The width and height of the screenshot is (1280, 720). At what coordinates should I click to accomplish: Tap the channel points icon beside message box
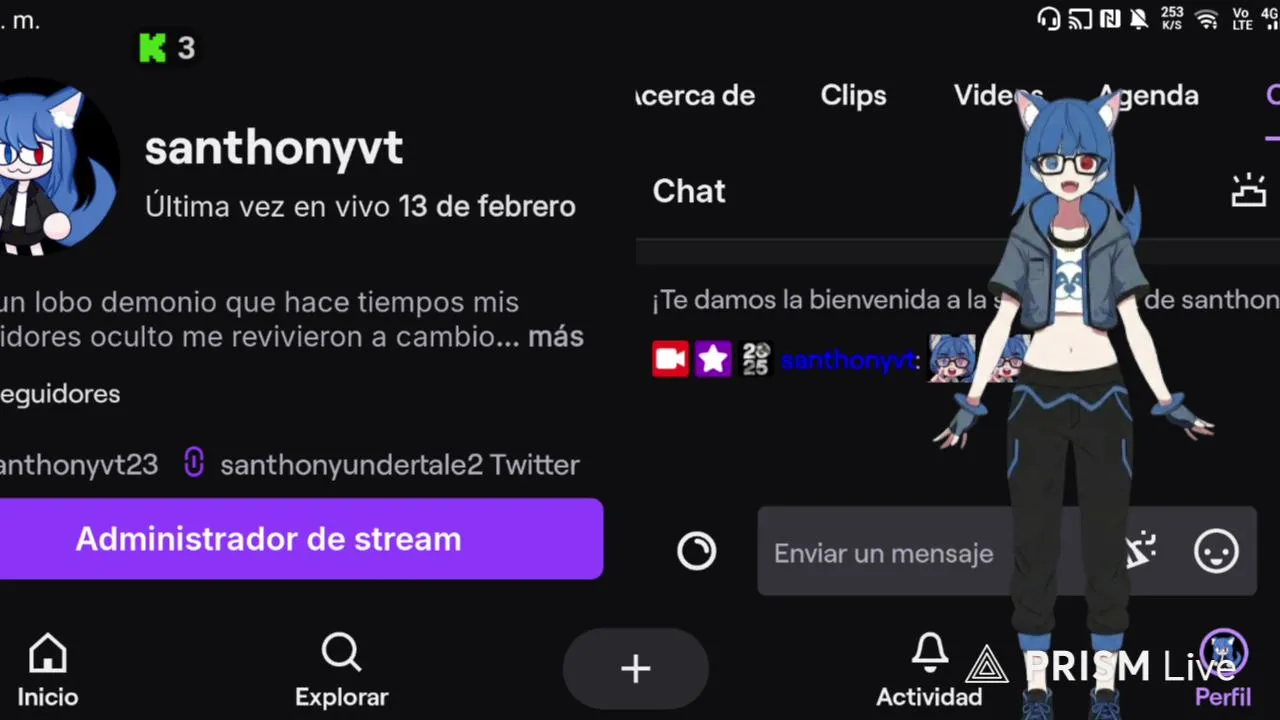[x=697, y=551]
